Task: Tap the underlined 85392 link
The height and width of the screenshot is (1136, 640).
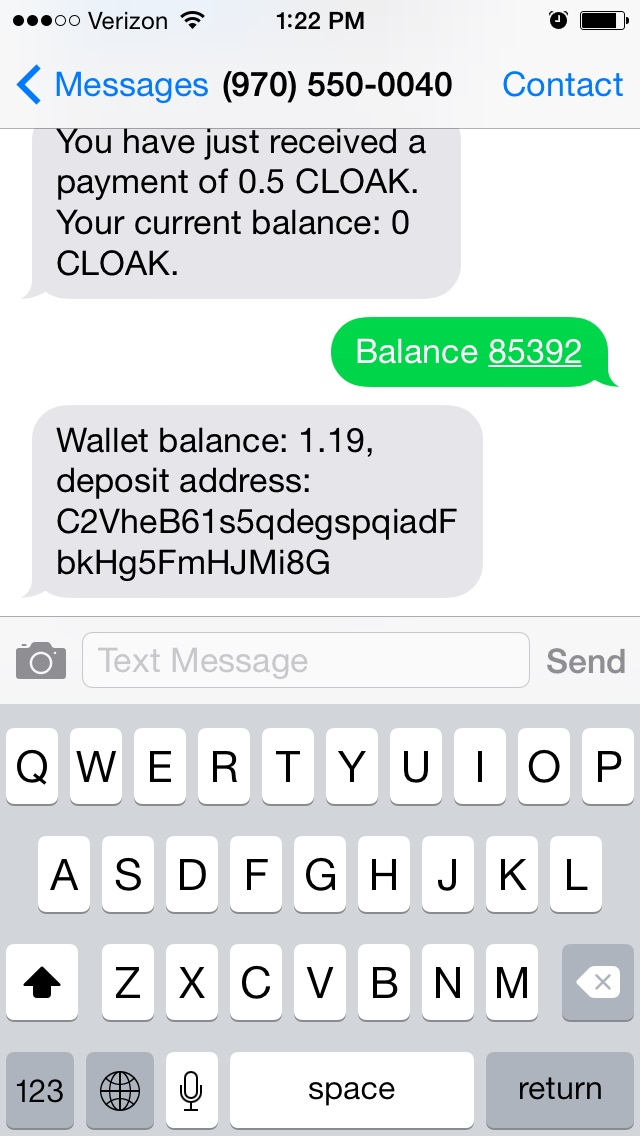Action: (x=535, y=352)
